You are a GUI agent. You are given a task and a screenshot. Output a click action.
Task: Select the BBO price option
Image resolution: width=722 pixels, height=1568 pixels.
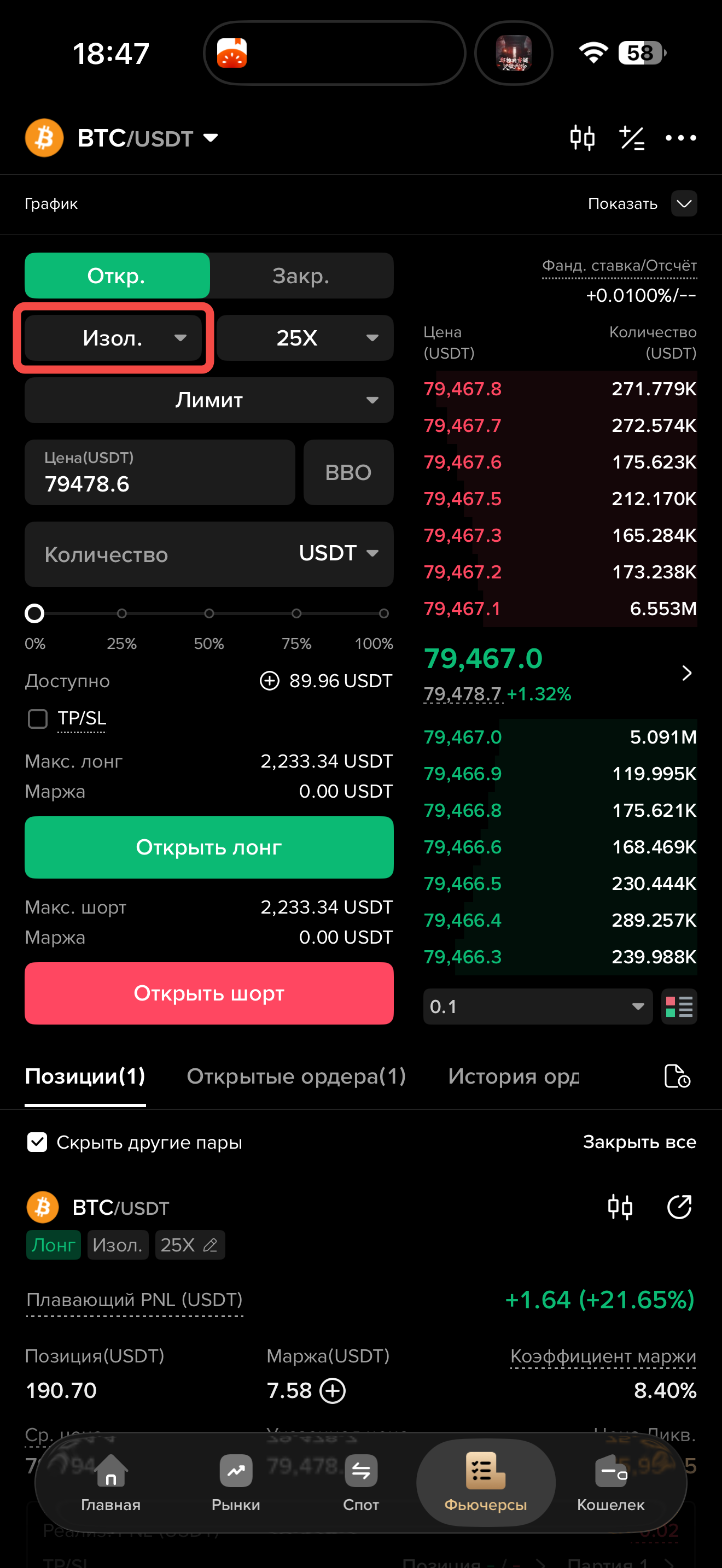(x=348, y=472)
